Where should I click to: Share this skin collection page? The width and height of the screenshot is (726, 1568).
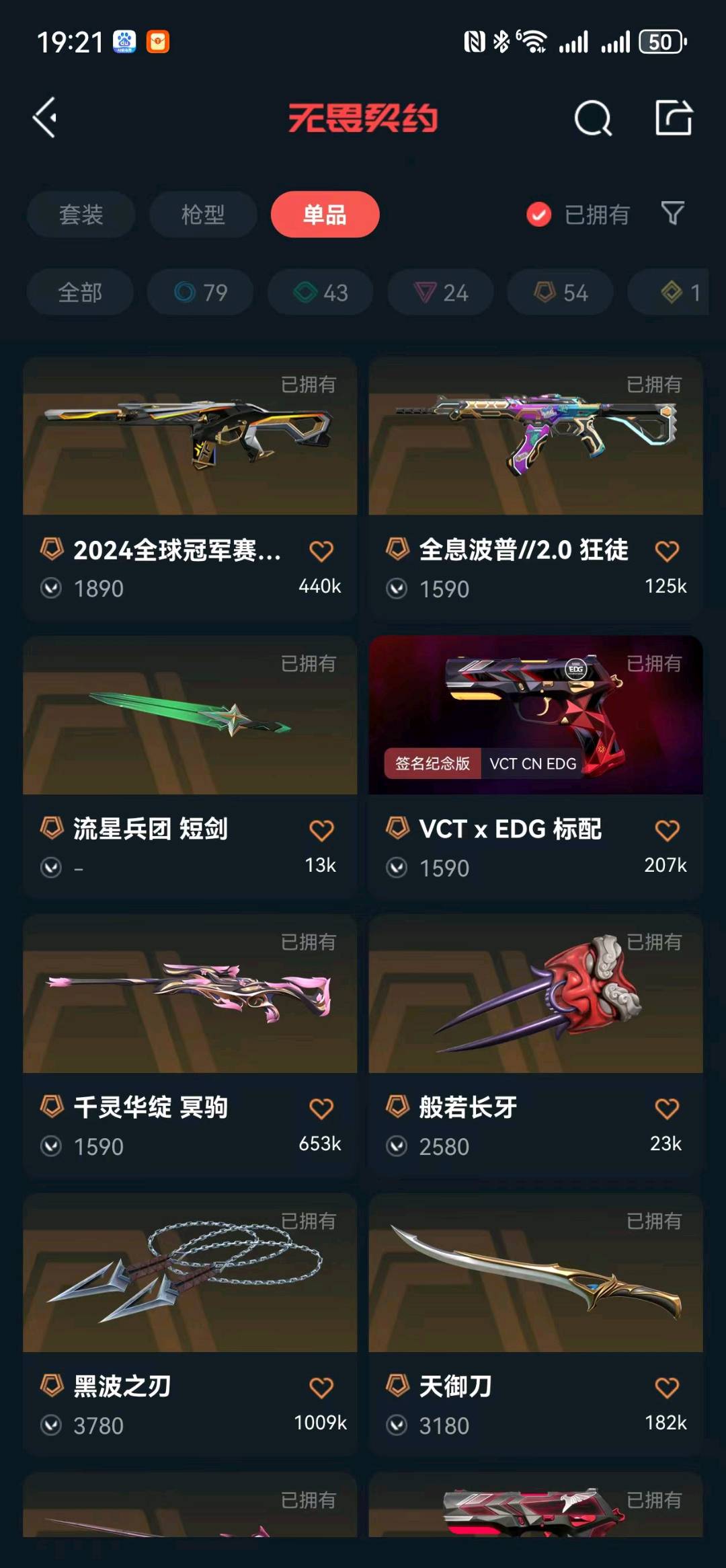[674, 118]
